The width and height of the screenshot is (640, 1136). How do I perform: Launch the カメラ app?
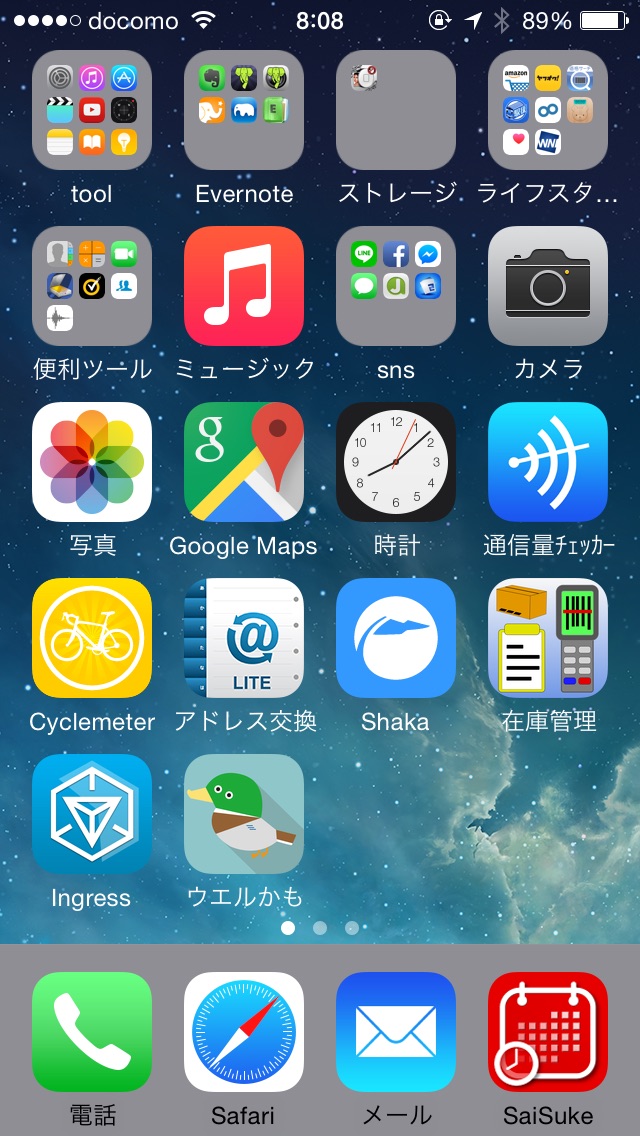[548, 286]
